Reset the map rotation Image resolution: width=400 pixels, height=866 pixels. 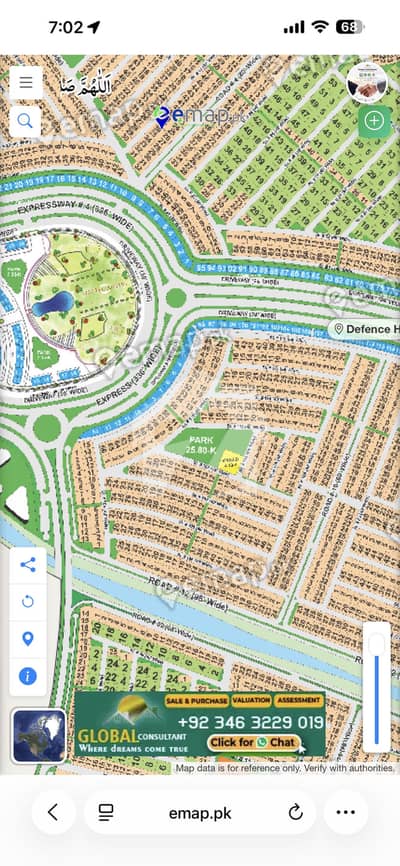(x=28, y=602)
